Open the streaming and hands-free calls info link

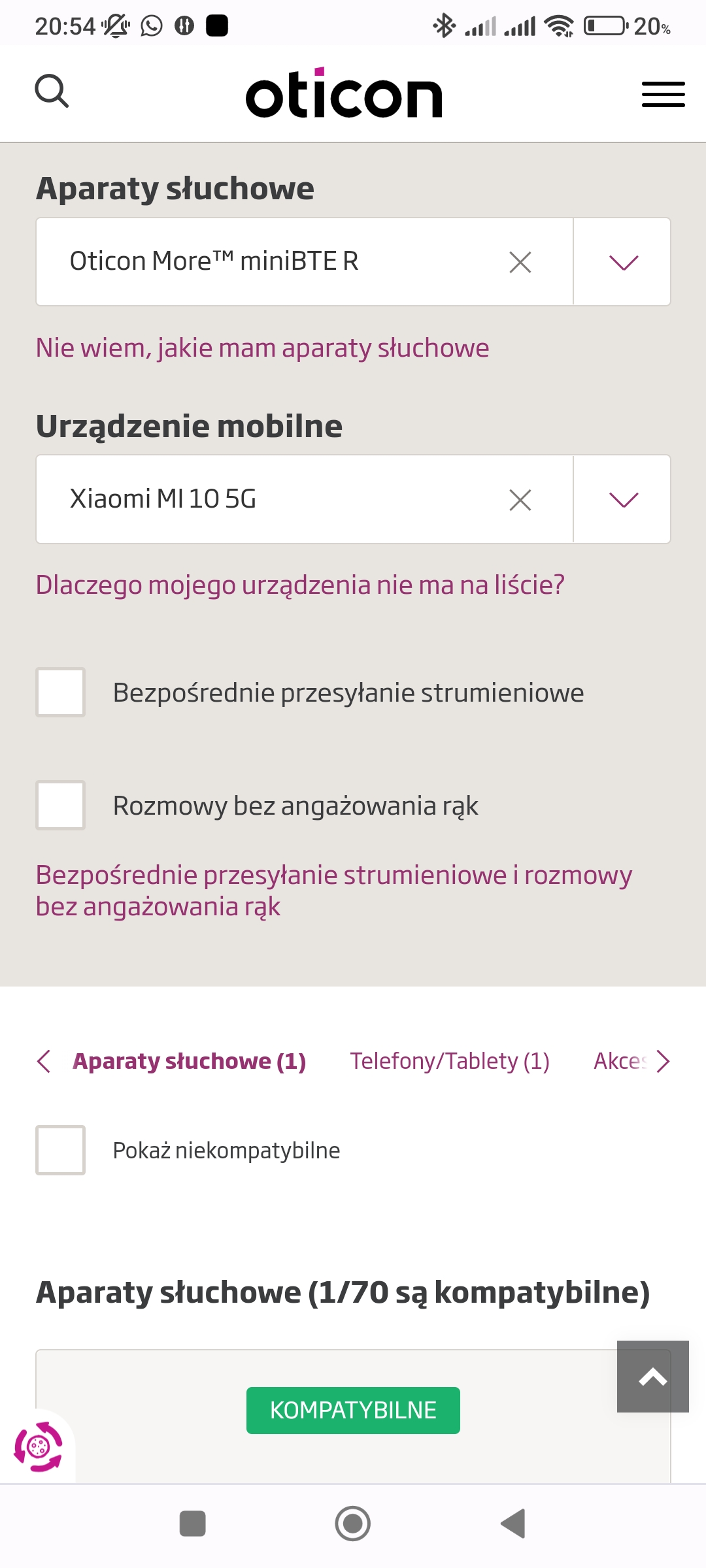tap(333, 890)
